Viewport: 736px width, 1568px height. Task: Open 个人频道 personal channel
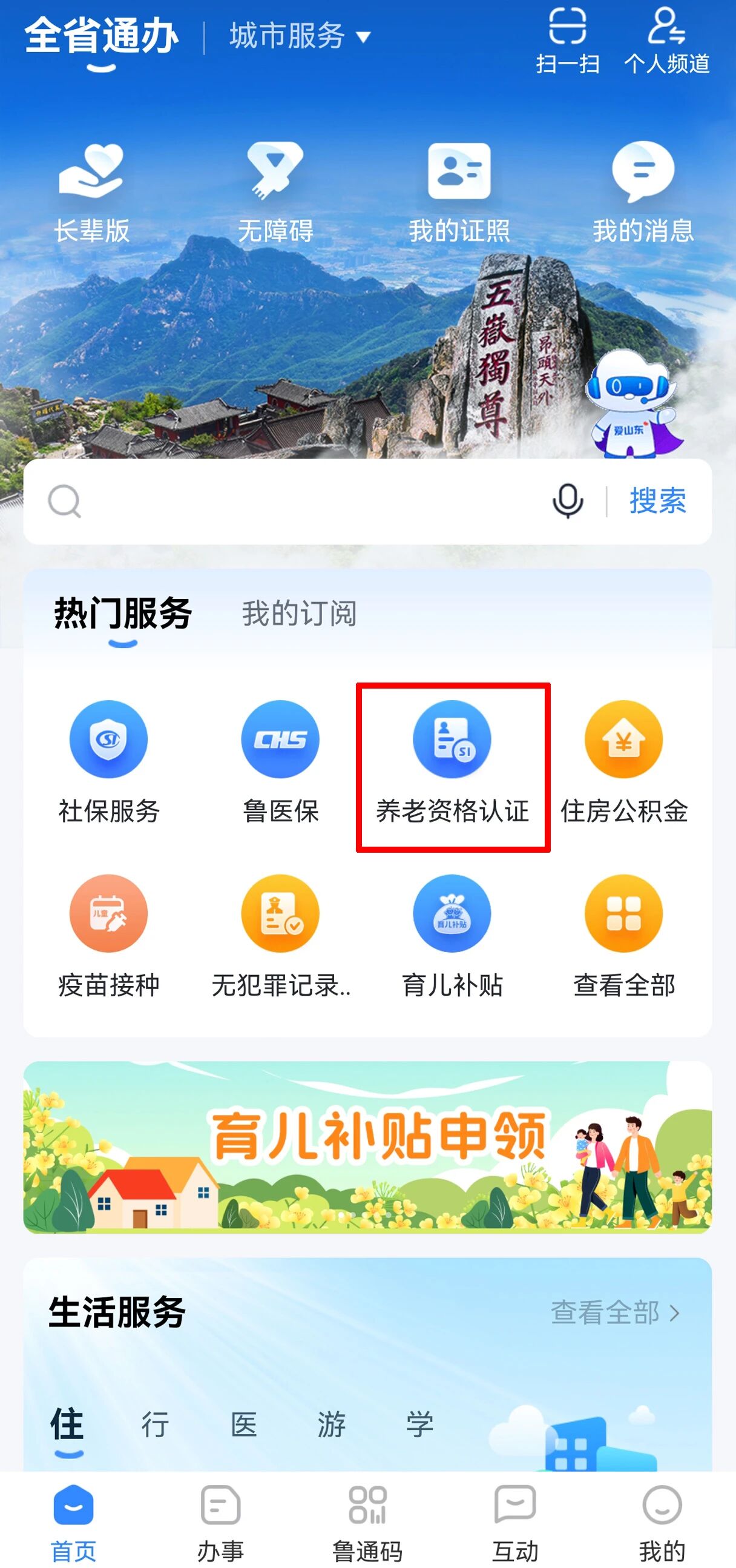click(x=666, y=39)
